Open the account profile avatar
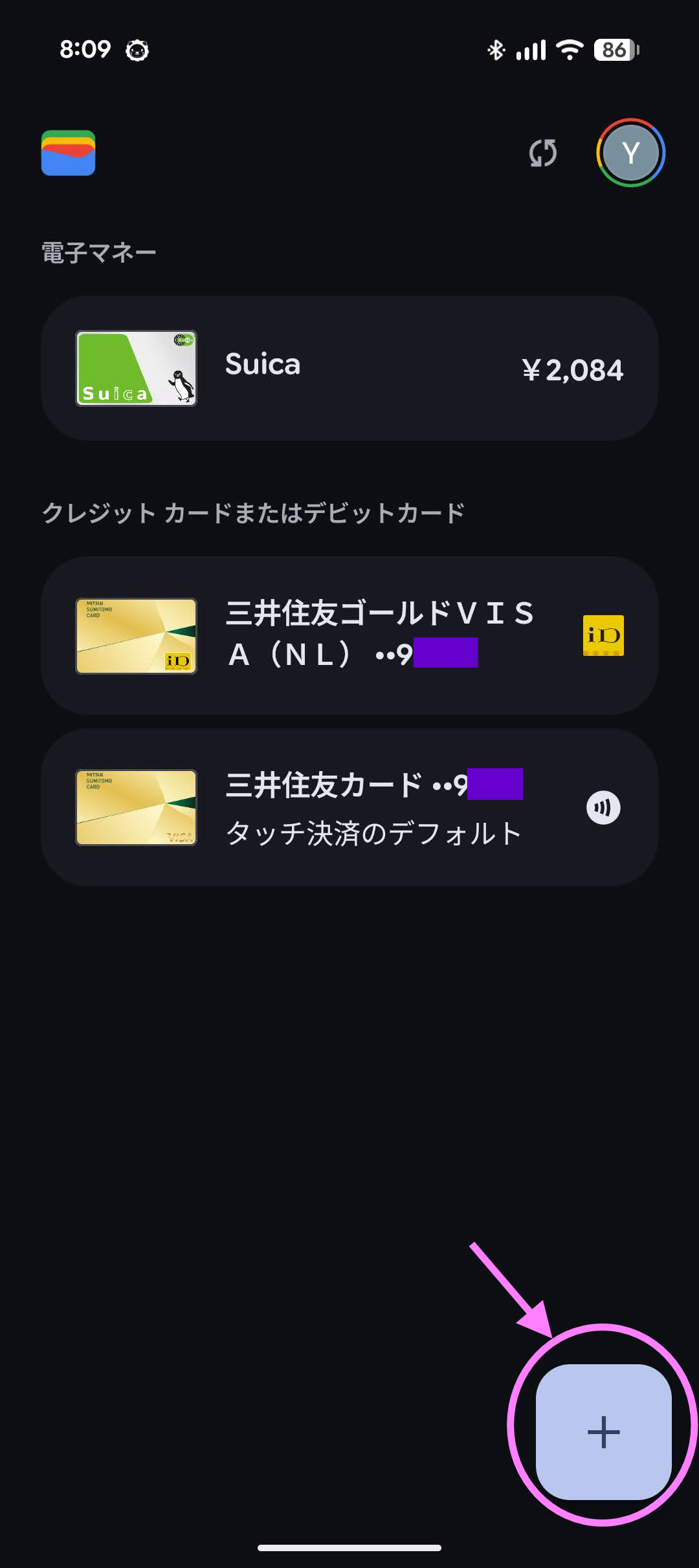 point(630,153)
